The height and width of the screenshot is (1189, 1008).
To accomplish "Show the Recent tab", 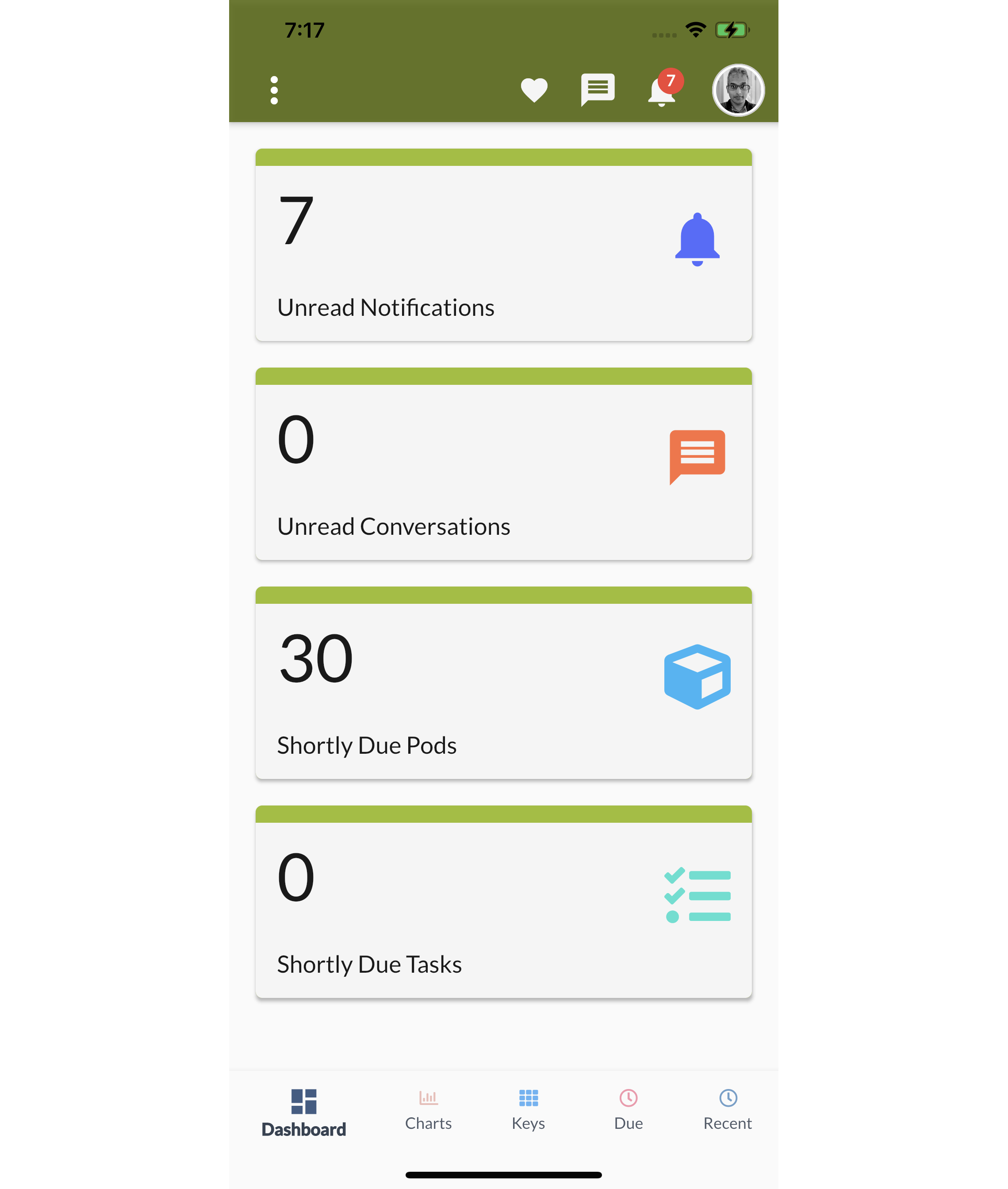I will (728, 1110).
